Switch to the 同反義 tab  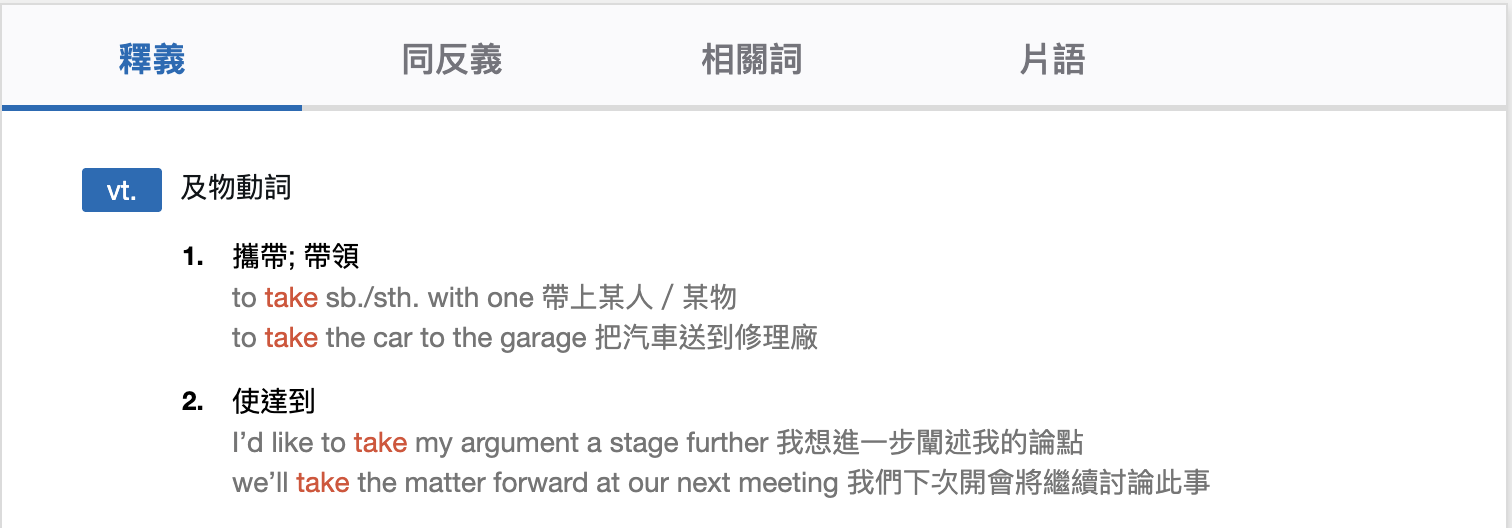pyautogui.click(x=452, y=60)
